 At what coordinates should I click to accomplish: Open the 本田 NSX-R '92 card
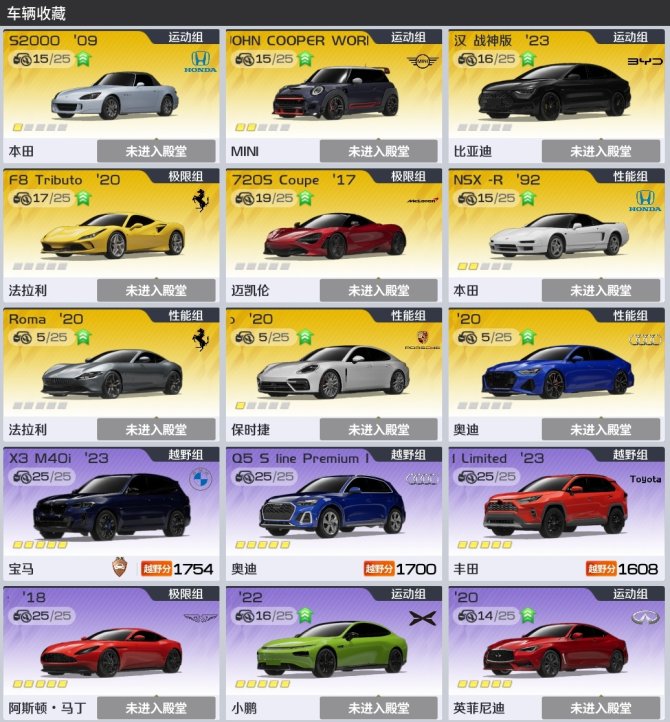click(556, 234)
